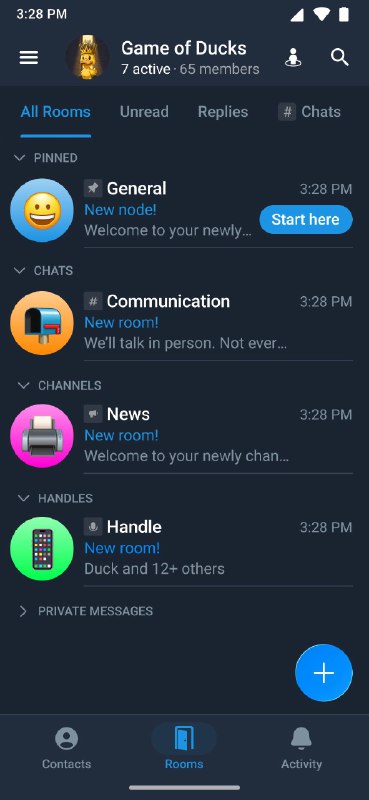Tap the plus floating action button

324,673
